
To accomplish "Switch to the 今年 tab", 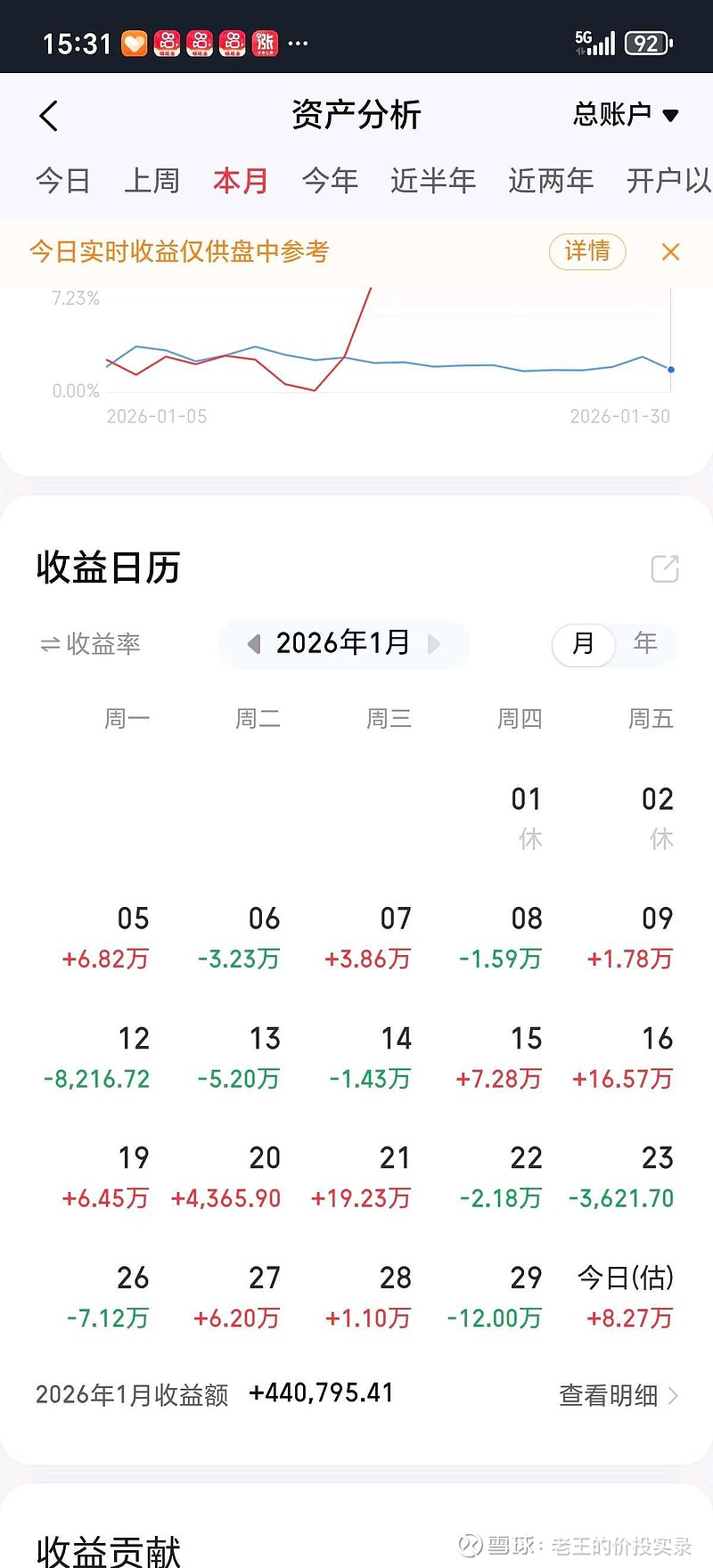I will click(330, 180).
